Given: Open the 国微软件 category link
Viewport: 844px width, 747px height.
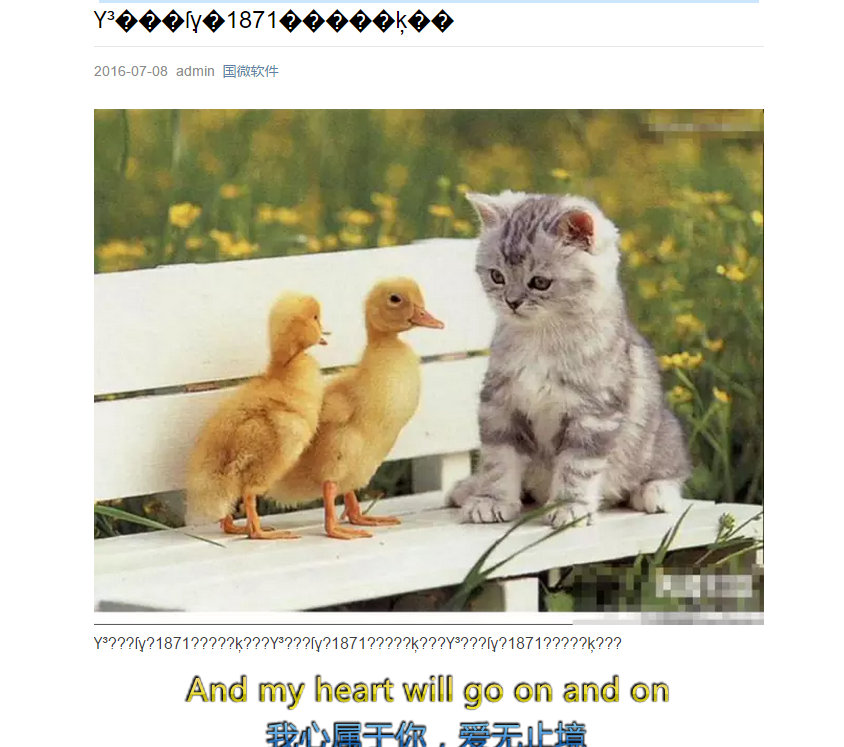Looking at the screenshot, I should click(250, 71).
